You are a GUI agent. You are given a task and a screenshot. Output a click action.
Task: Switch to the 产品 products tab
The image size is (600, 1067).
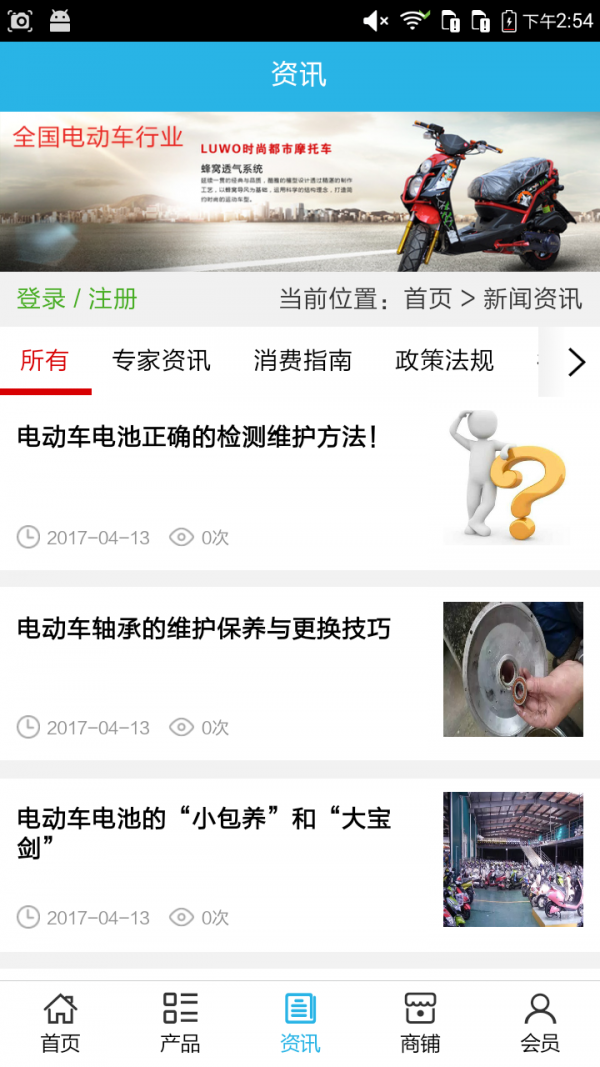[180, 1023]
